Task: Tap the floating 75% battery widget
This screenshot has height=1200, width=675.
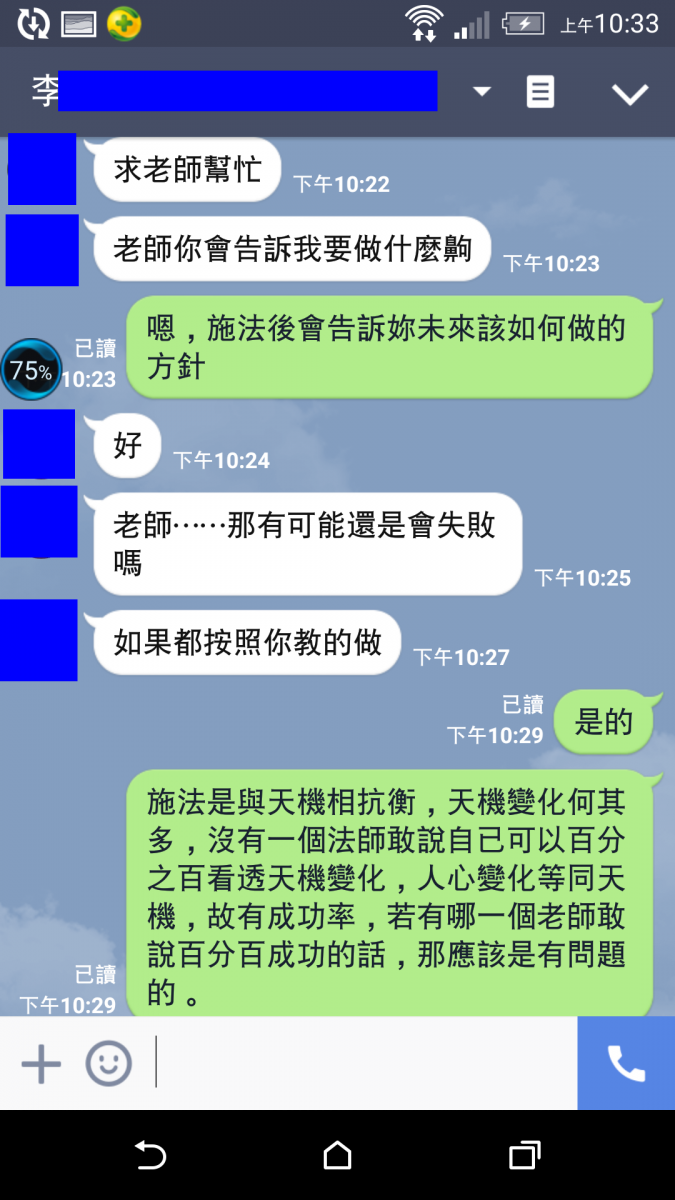Action: point(32,371)
